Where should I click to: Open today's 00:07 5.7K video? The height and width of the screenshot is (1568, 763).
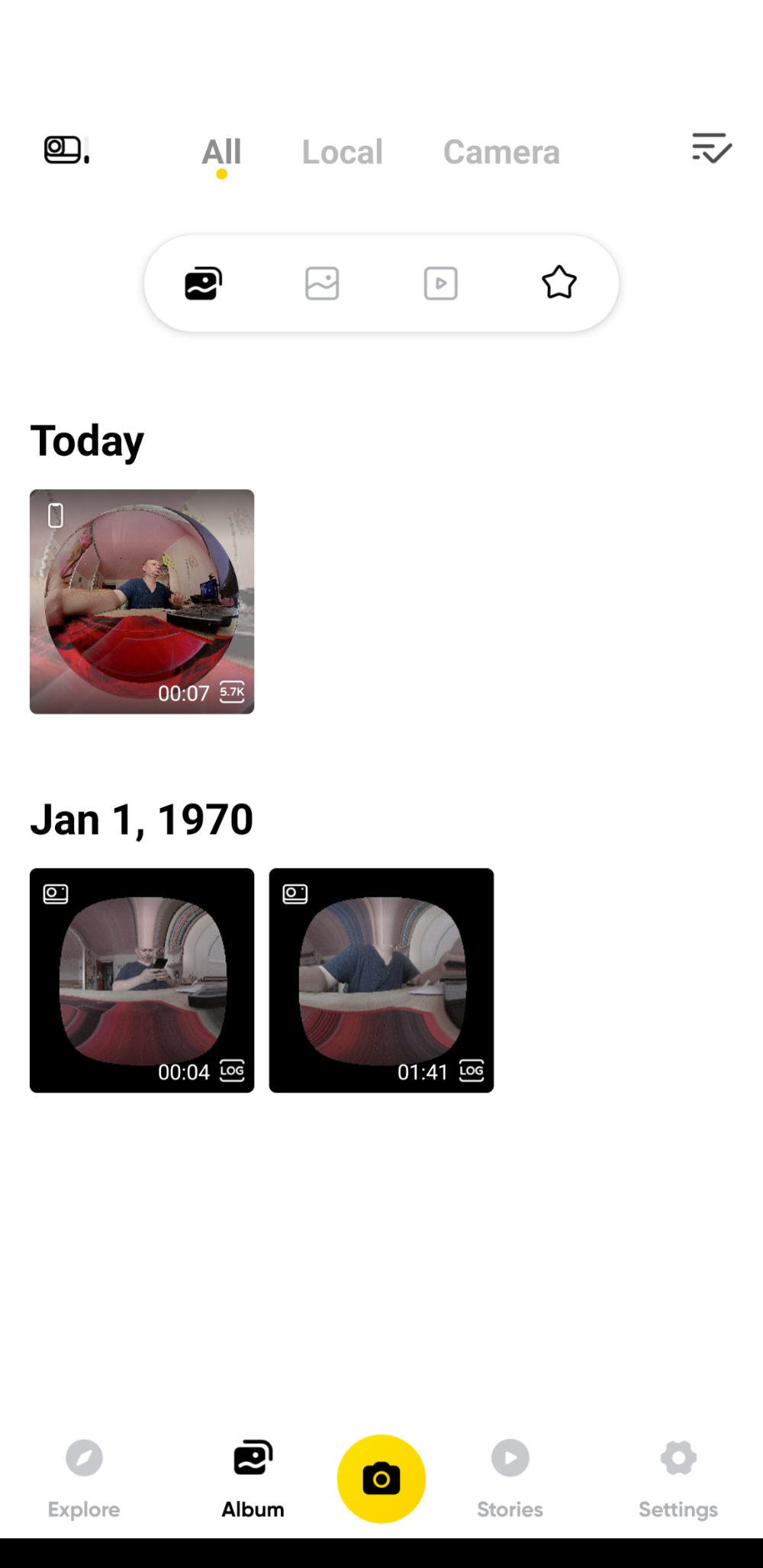click(142, 601)
